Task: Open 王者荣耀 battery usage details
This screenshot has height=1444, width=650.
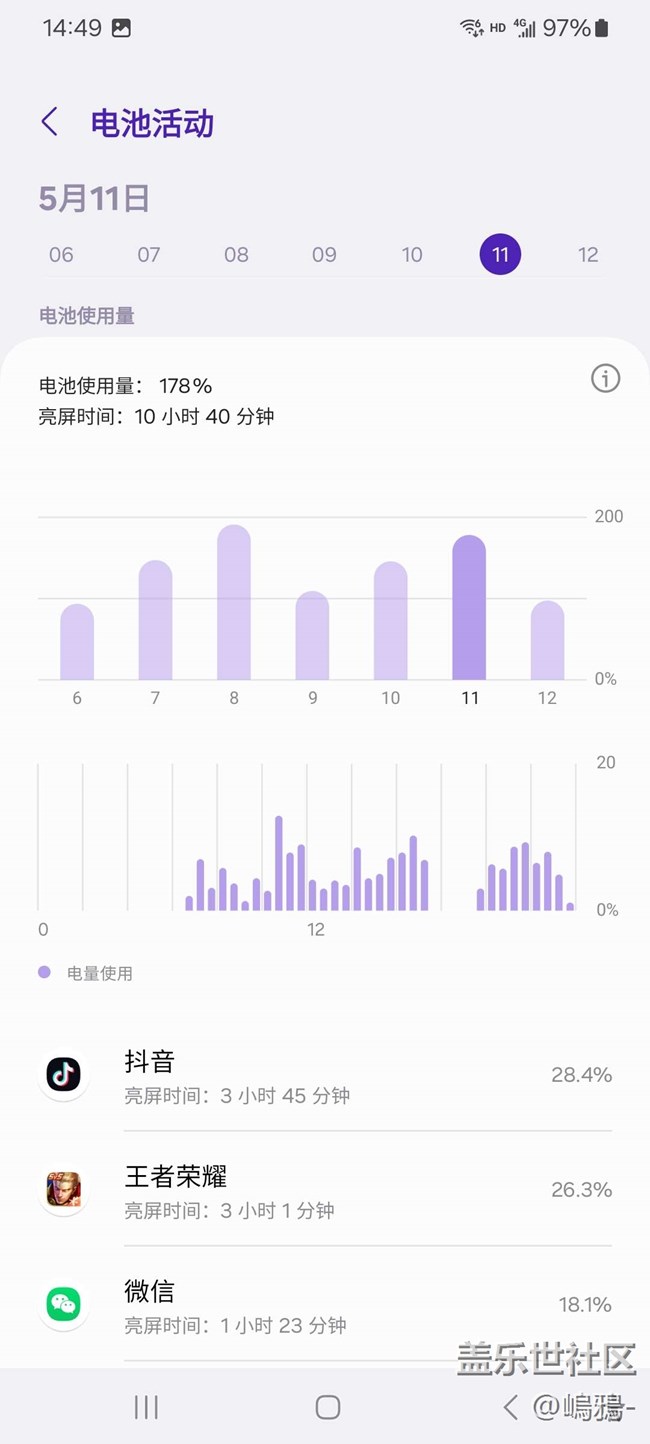Action: (325, 1191)
